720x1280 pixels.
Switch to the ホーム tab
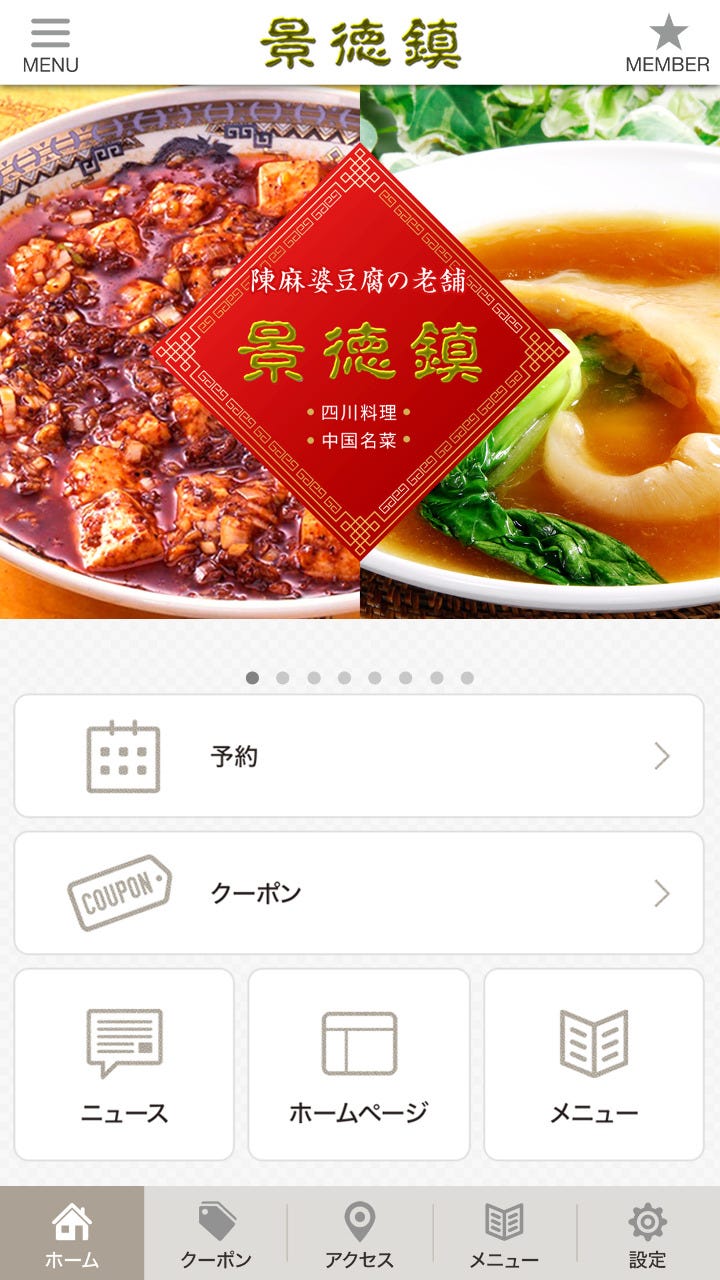(x=72, y=1234)
